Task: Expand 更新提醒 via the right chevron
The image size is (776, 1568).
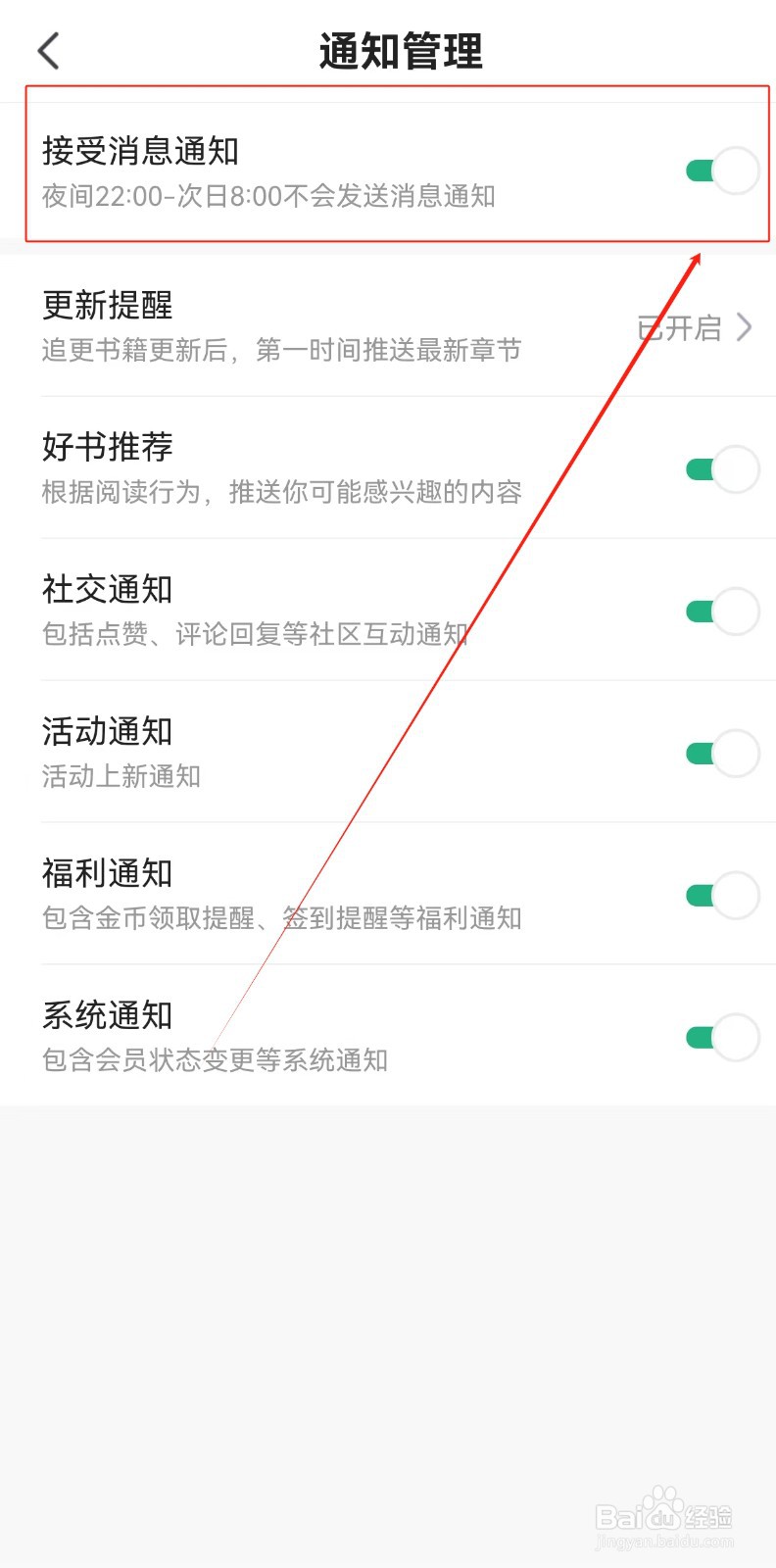Action: (x=747, y=328)
